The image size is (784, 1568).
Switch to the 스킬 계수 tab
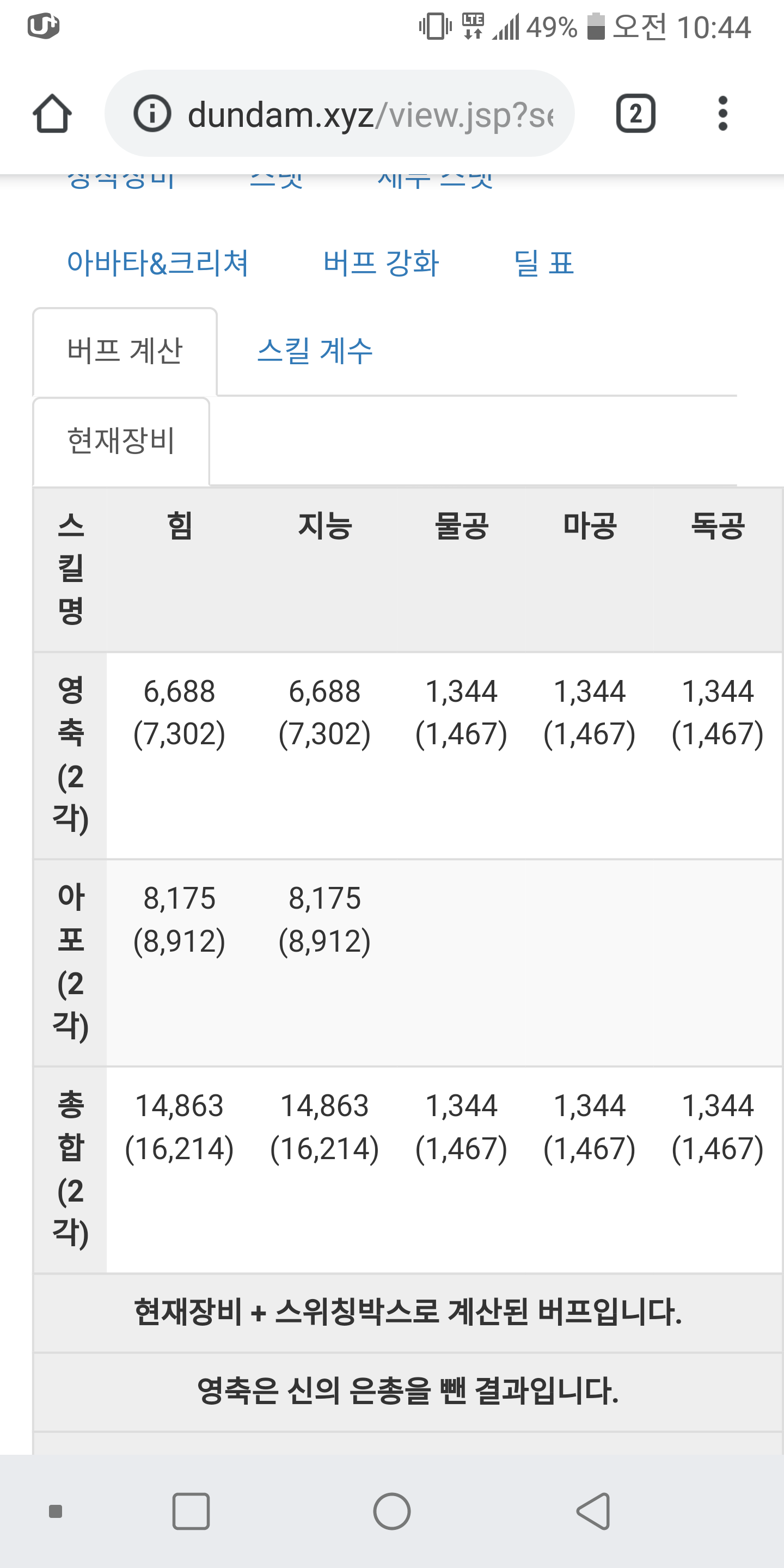tap(315, 351)
